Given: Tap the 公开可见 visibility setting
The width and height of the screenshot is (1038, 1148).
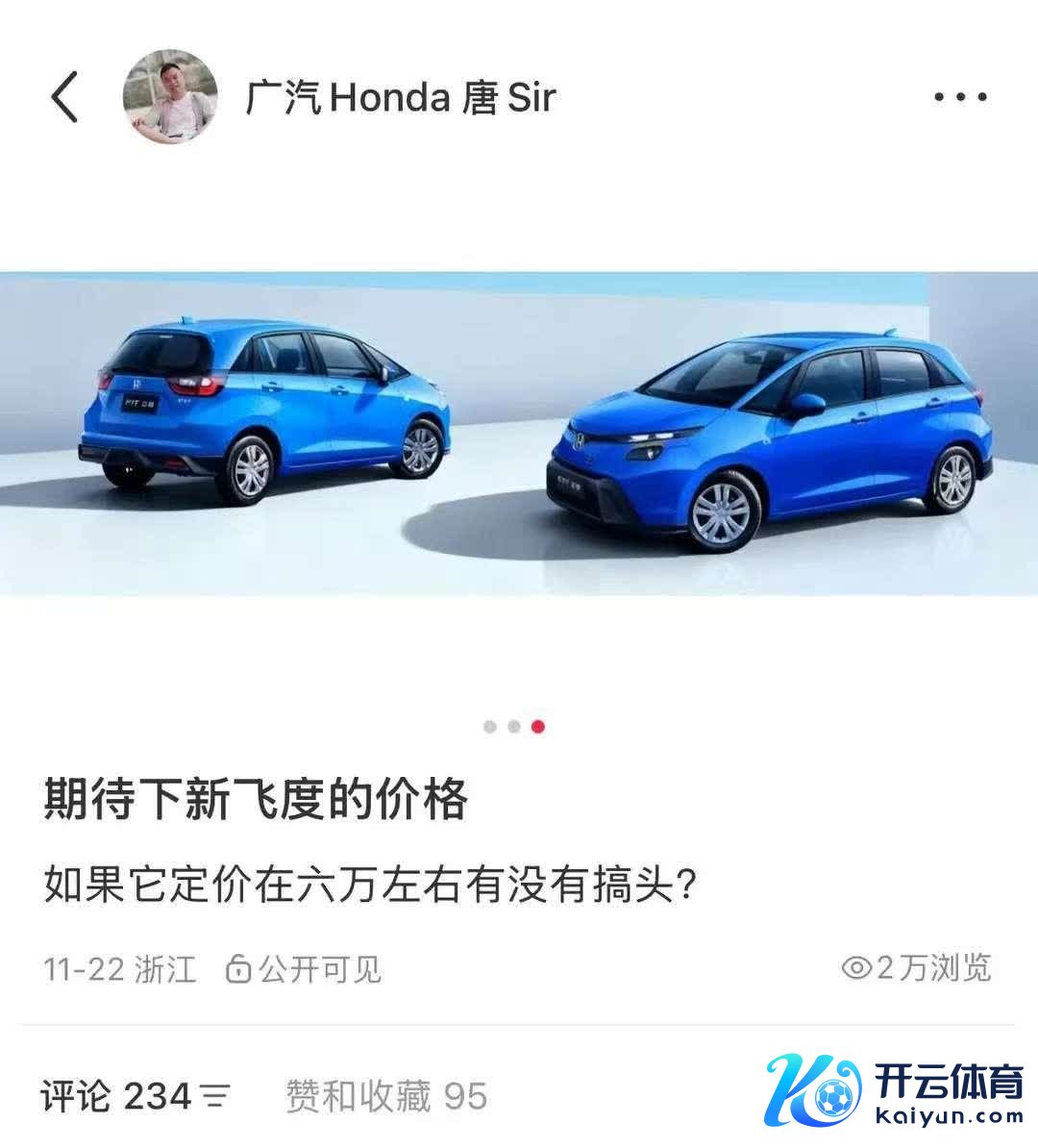Looking at the screenshot, I should point(304,968).
